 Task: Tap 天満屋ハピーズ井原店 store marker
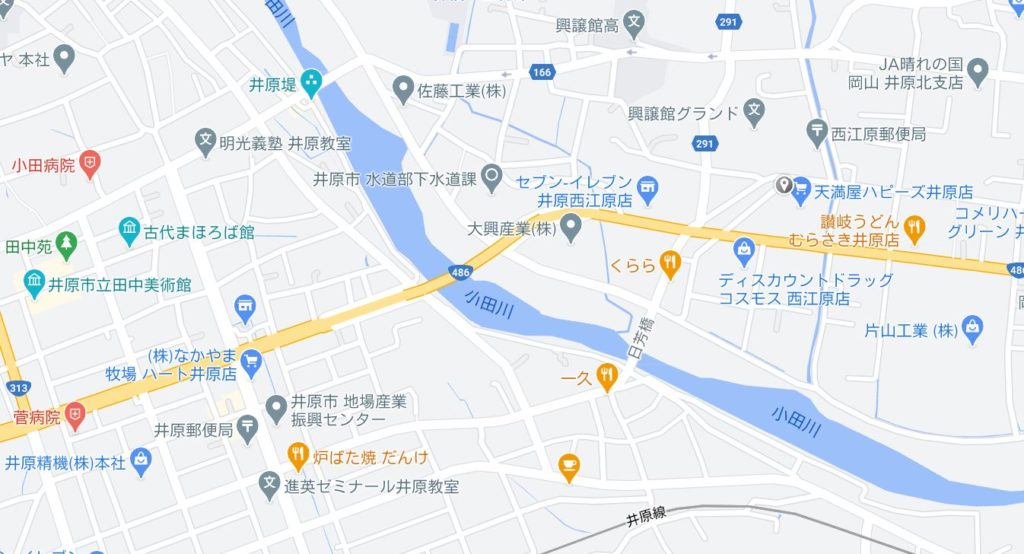point(801,187)
